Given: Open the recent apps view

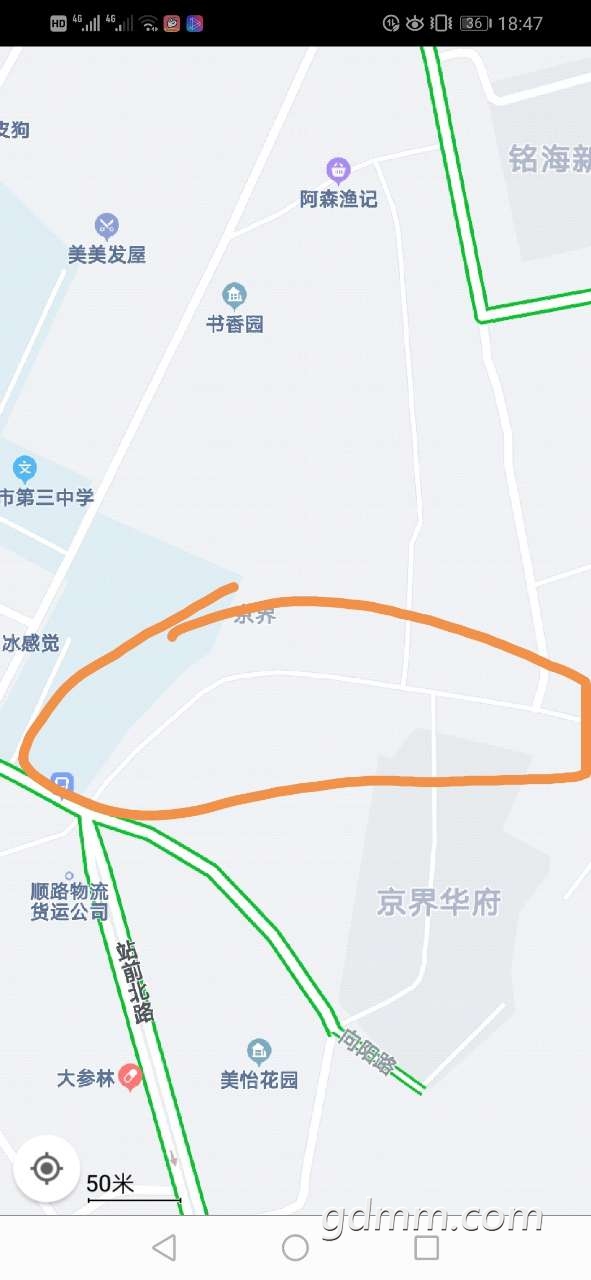Looking at the screenshot, I should coord(427,1247).
